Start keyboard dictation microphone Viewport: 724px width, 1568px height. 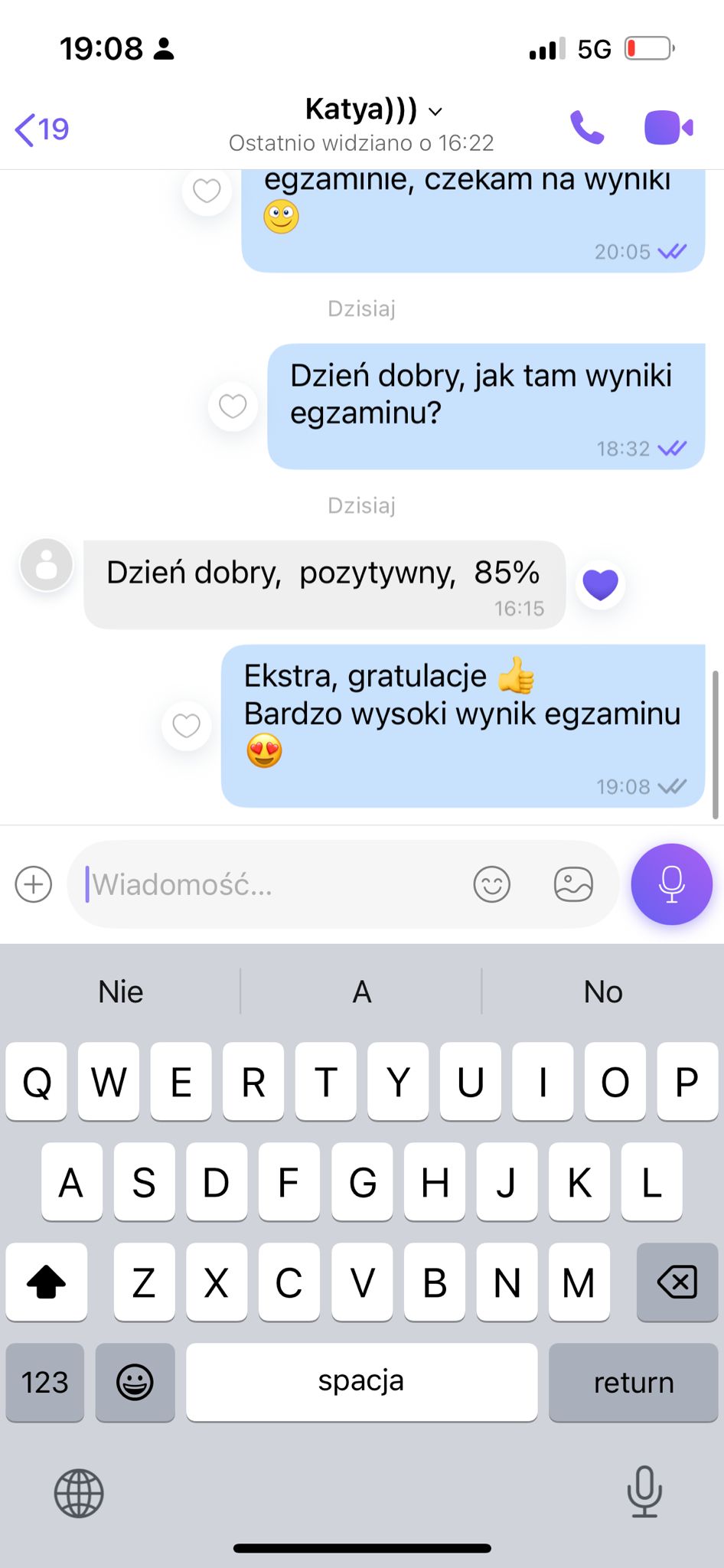(644, 1491)
